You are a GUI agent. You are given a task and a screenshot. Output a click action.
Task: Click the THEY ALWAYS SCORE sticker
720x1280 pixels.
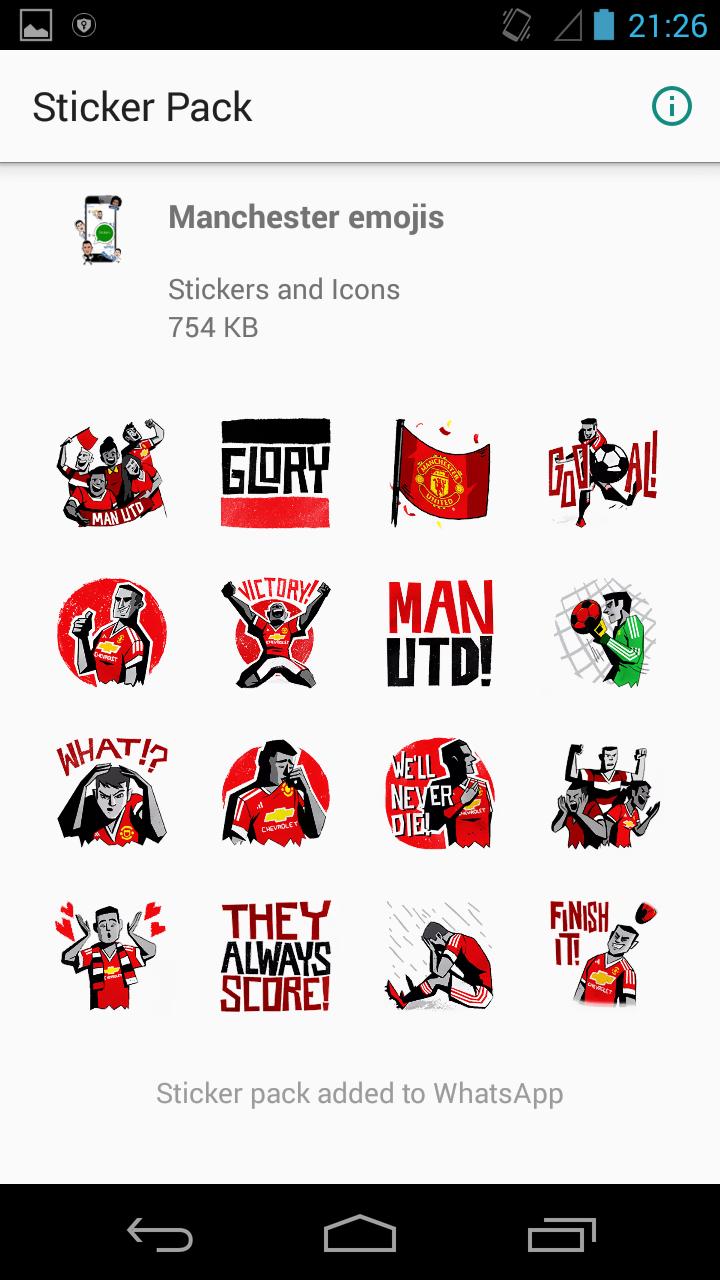(275, 955)
